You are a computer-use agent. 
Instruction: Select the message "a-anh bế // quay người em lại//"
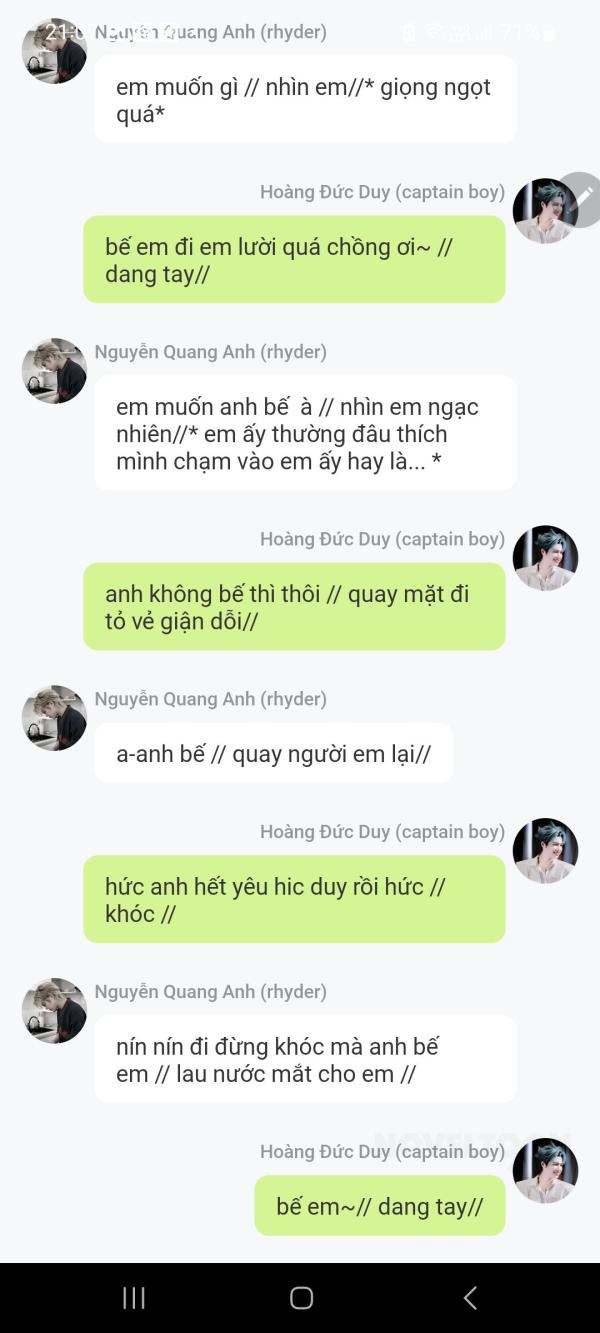click(x=274, y=753)
